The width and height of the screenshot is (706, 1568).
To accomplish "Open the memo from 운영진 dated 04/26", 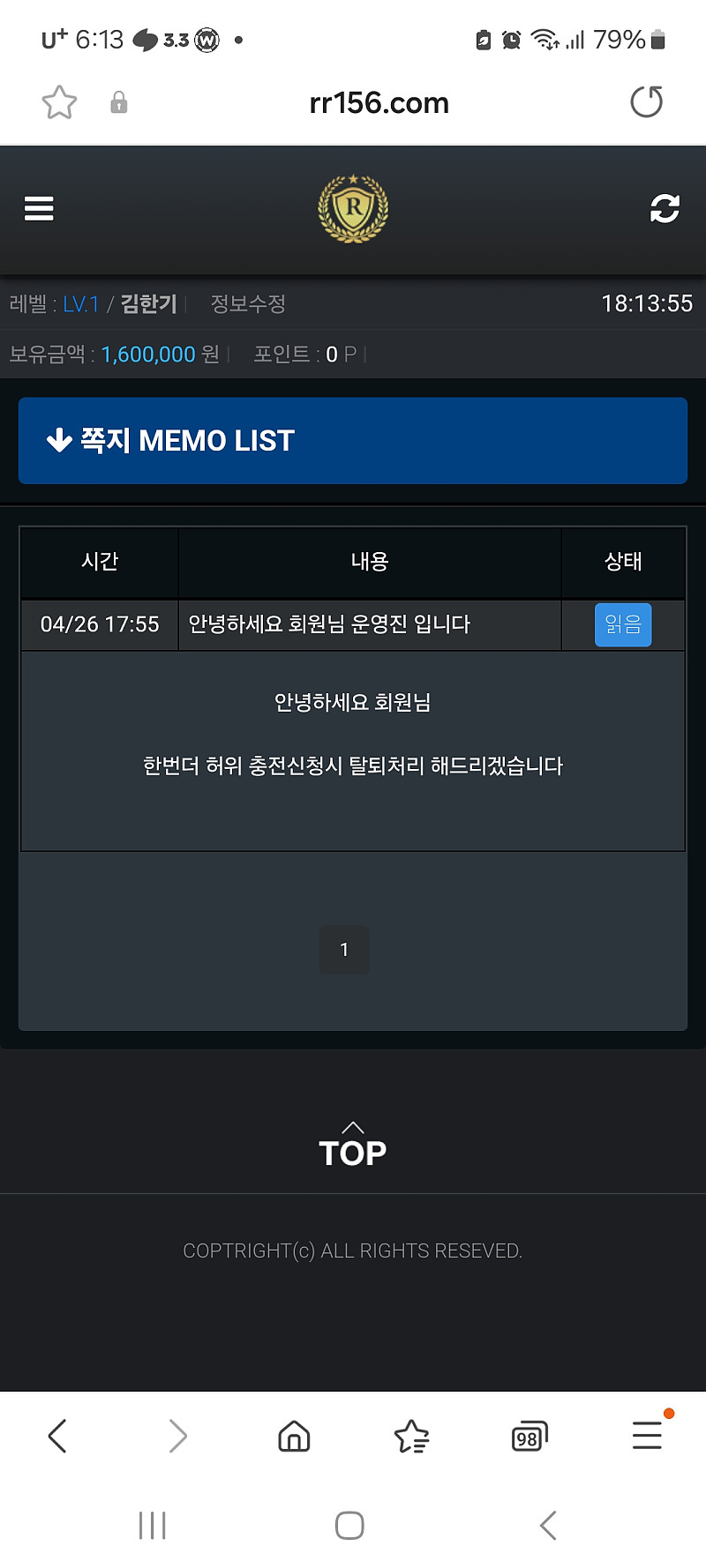I will 328,624.
